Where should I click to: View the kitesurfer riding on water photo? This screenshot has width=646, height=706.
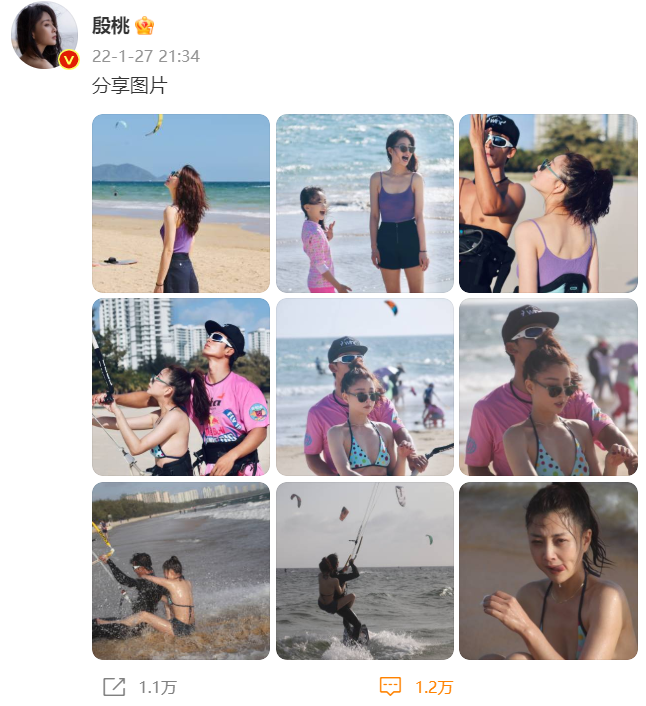364,571
